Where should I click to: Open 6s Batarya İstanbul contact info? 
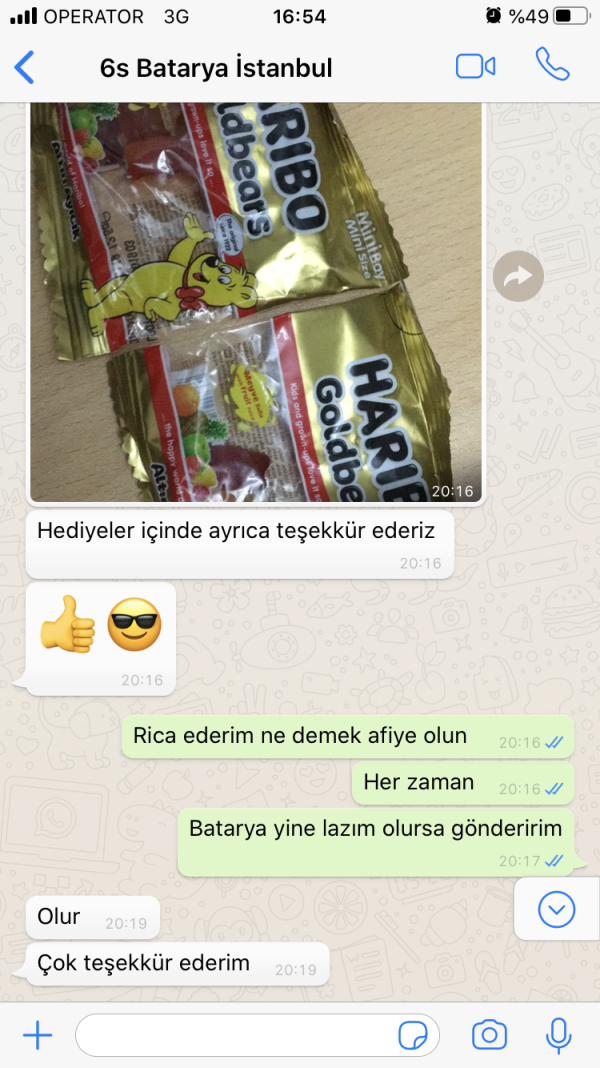point(216,68)
